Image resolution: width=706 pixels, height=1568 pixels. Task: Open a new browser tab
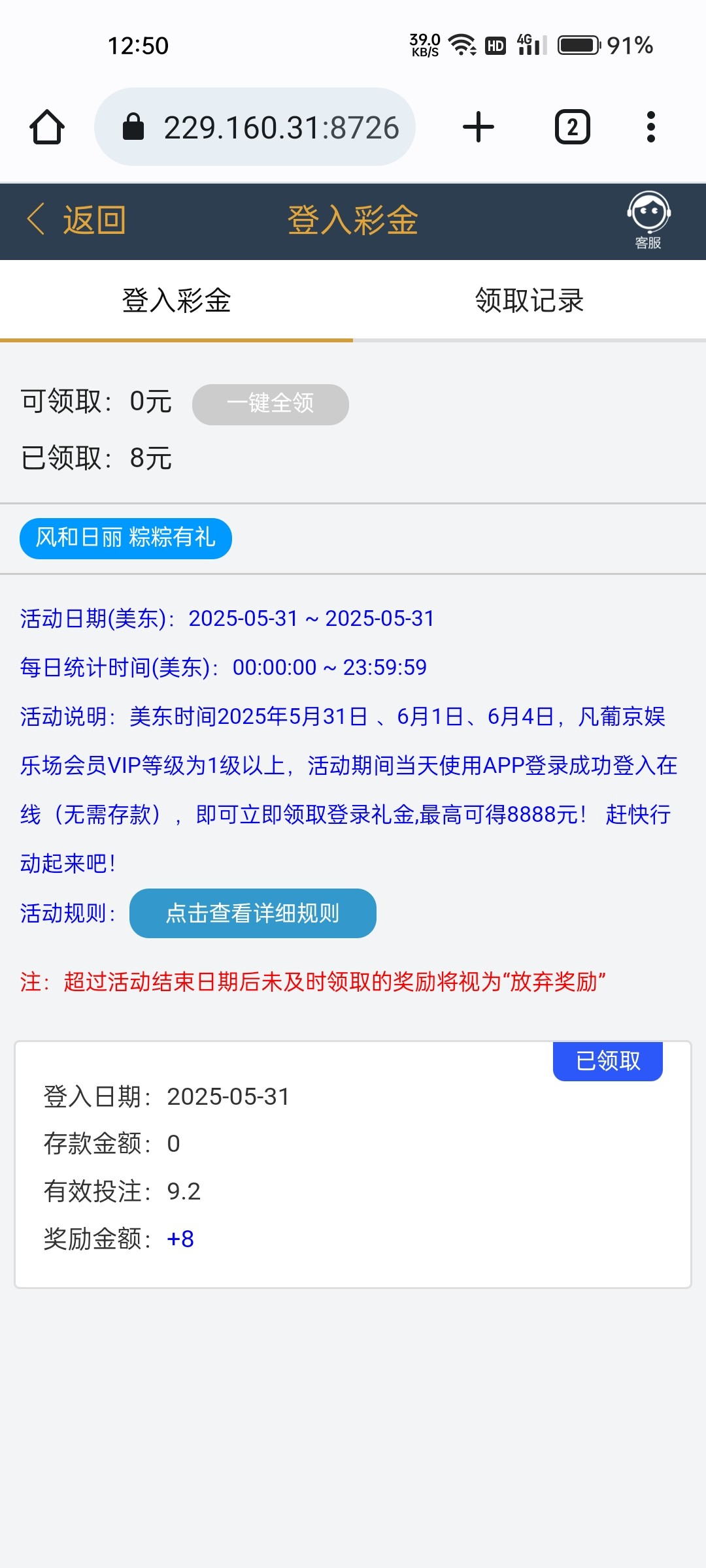pos(479,127)
